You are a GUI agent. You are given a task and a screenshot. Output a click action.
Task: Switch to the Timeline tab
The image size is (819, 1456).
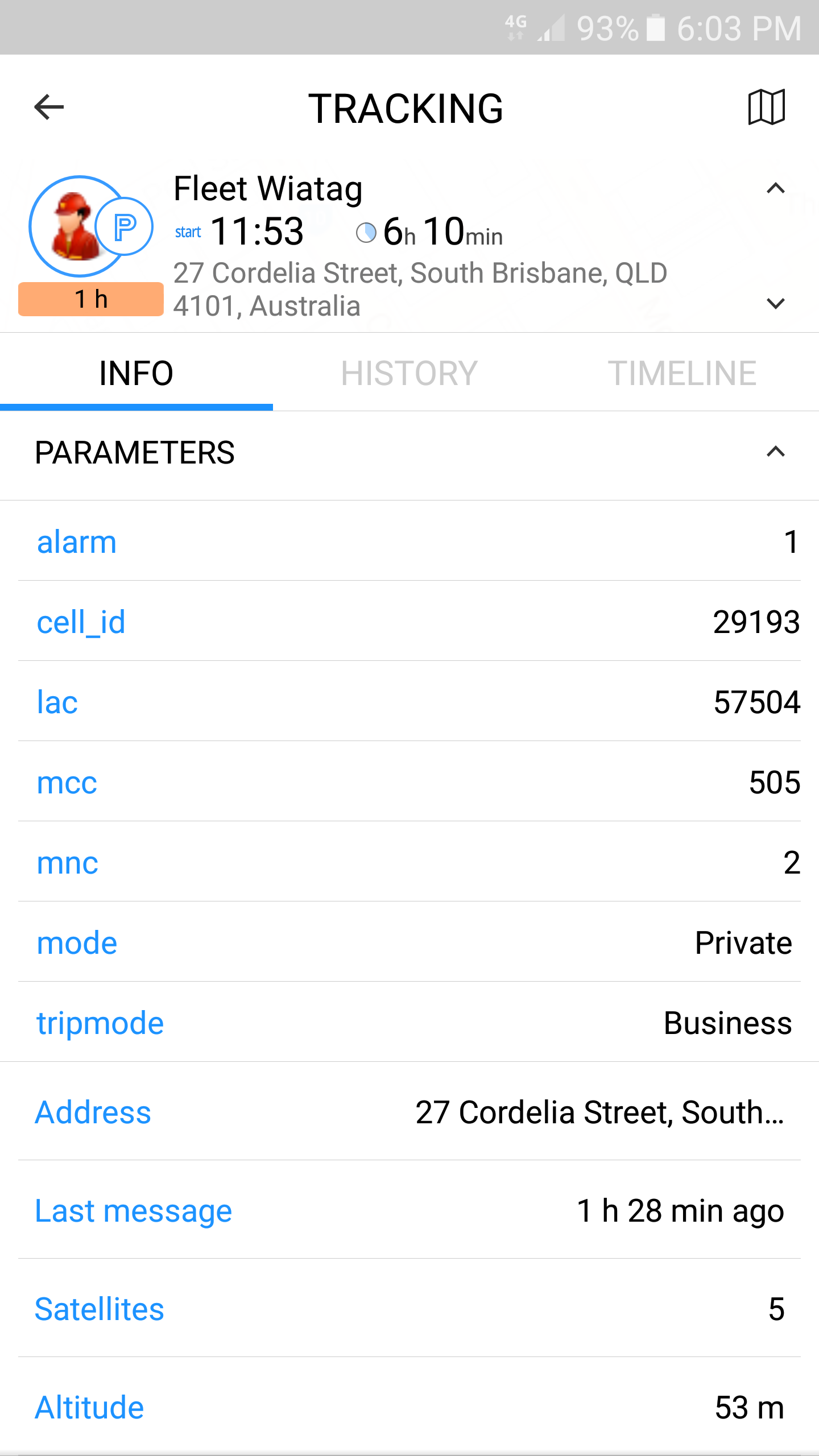[682, 373]
